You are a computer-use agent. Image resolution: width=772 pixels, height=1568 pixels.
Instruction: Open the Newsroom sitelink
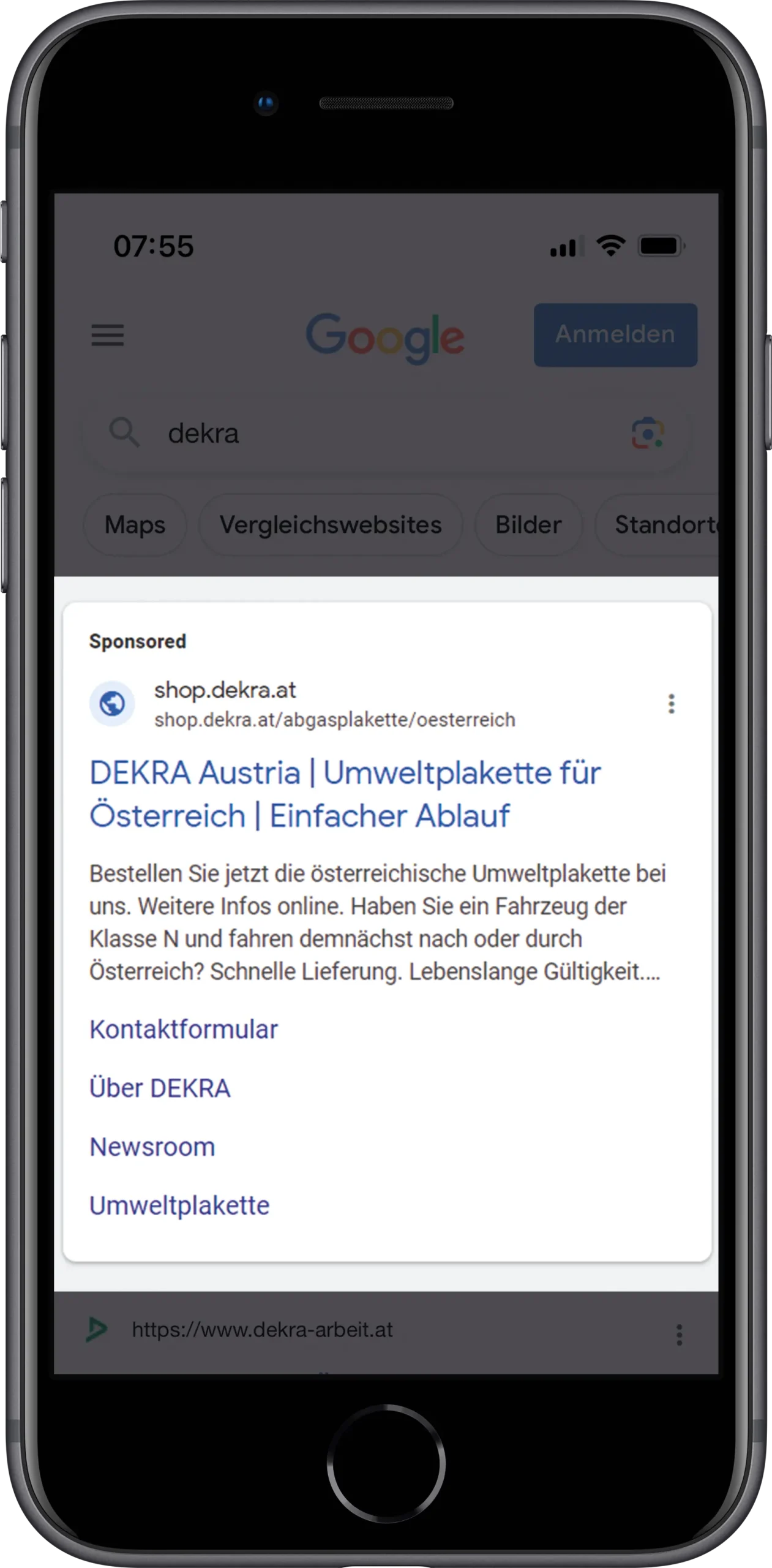pyautogui.click(x=152, y=1147)
